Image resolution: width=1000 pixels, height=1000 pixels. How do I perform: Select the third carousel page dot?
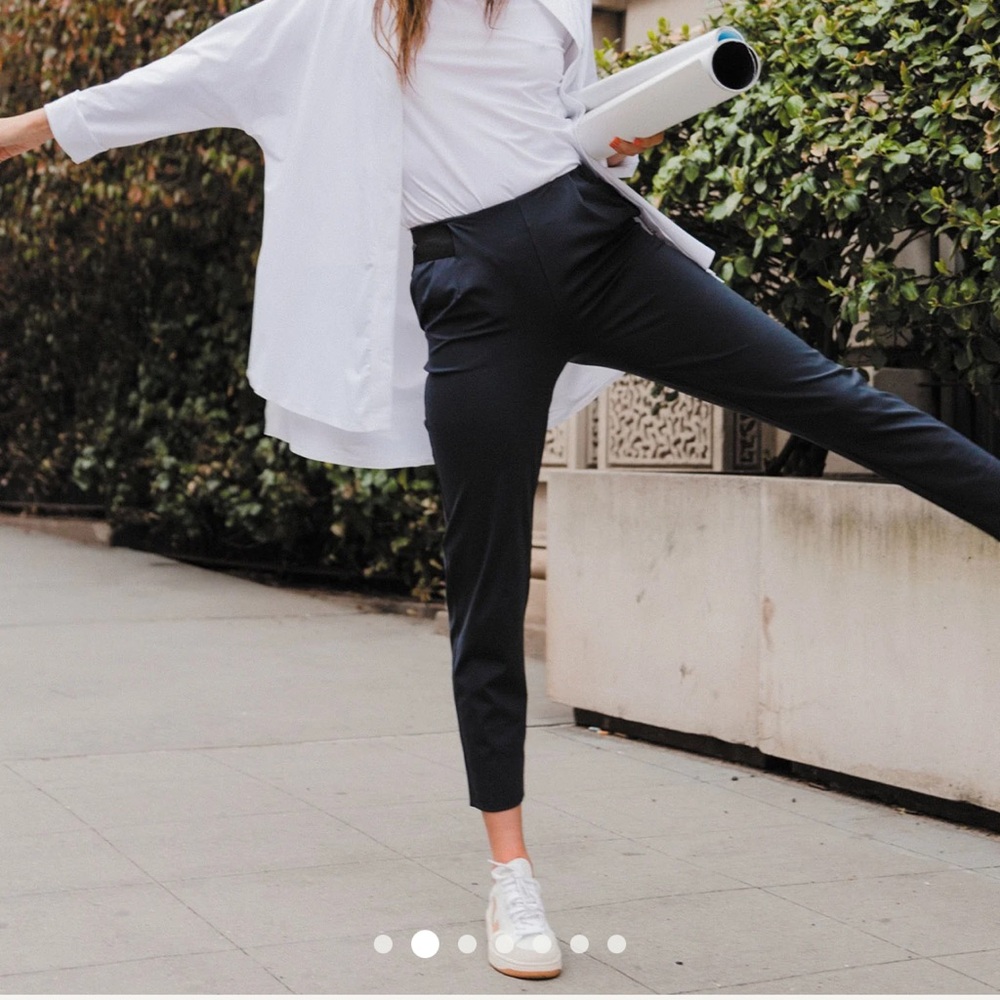tap(467, 944)
